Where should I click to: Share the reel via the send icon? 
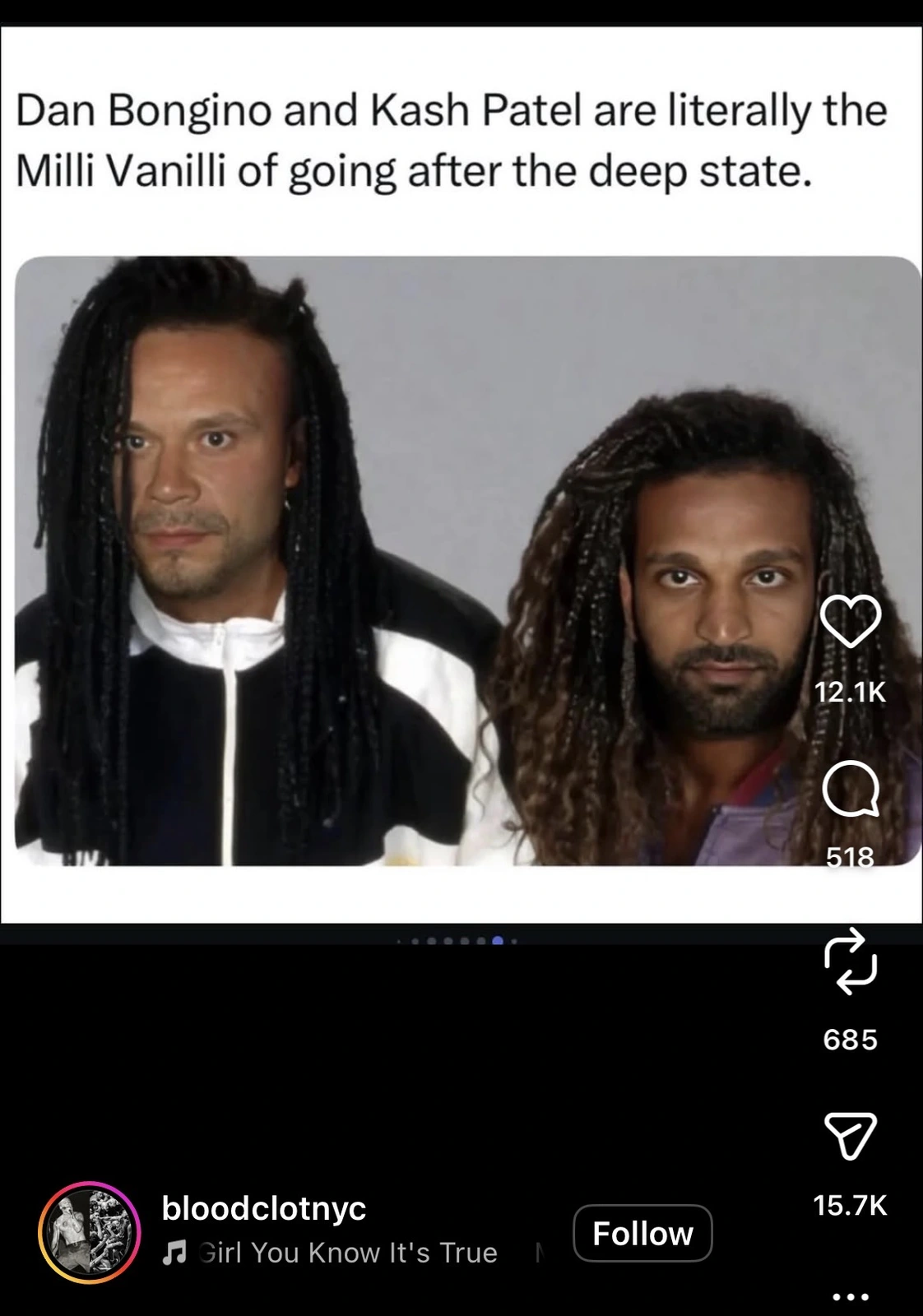pos(851,1136)
